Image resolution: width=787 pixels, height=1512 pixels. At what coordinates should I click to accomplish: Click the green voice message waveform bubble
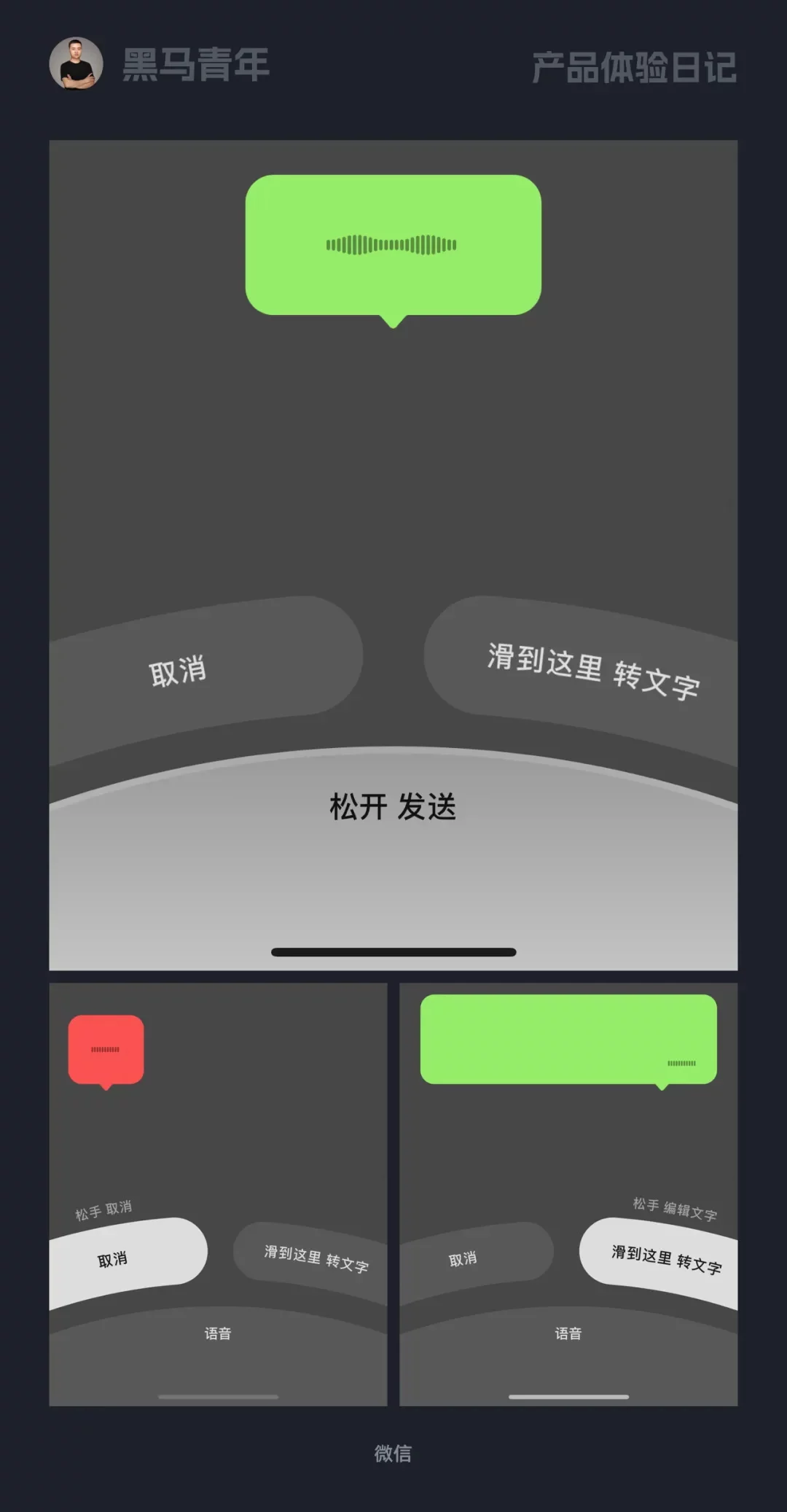(x=393, y=244)
